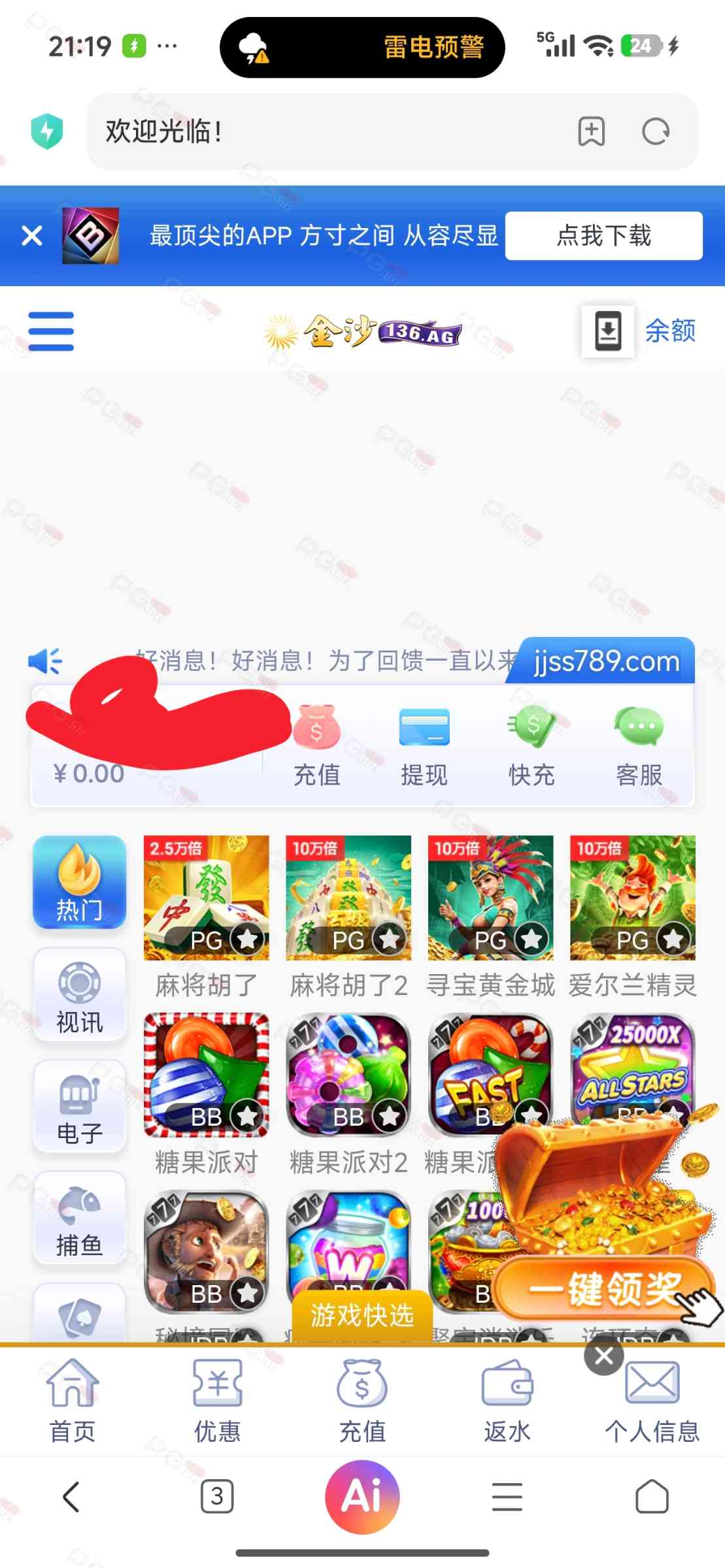Open 充值 in the balance panel
The width and height of the screenshot is (725, 1568).
tap(317, 746)
